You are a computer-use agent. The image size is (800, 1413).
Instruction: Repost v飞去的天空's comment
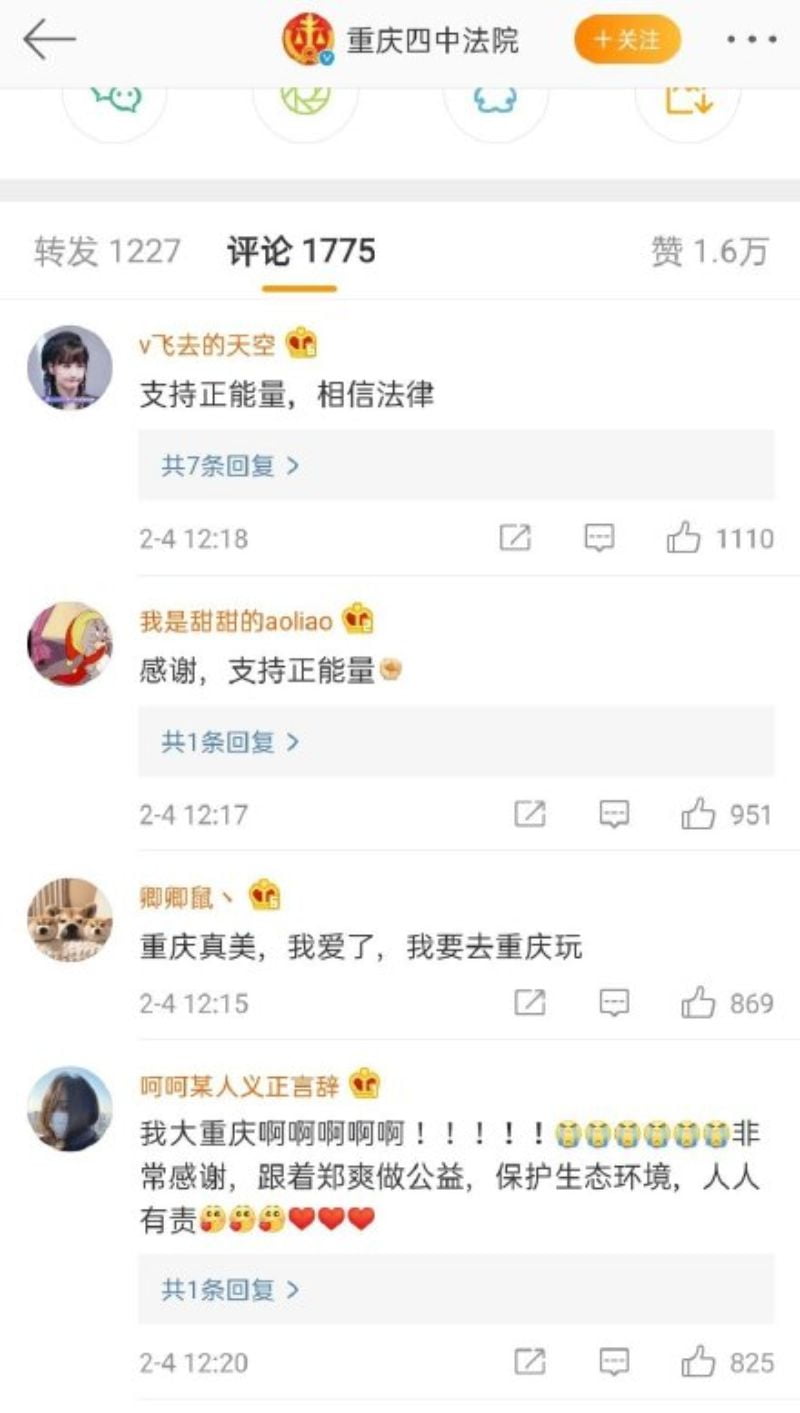tap(514, 539)
